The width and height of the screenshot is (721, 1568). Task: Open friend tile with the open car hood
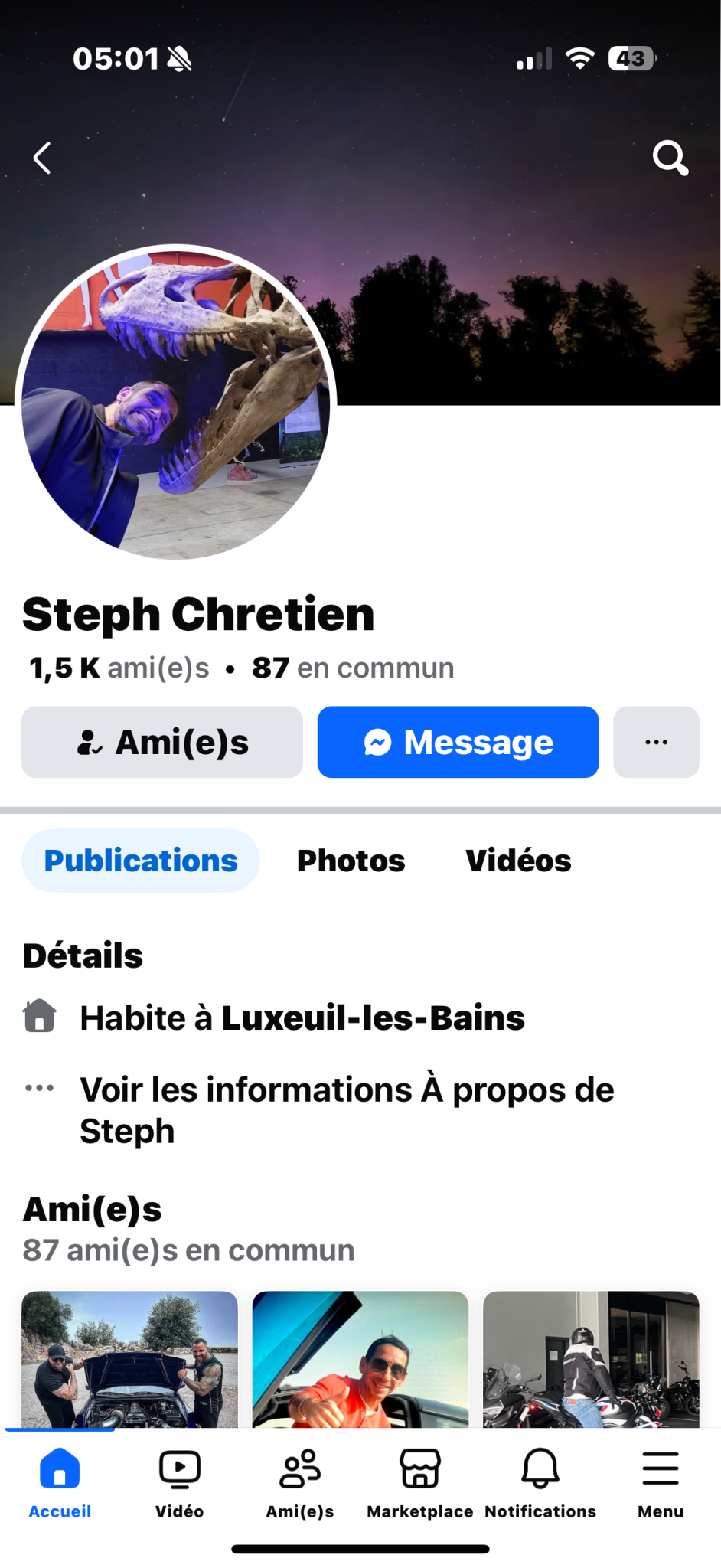129,1359
